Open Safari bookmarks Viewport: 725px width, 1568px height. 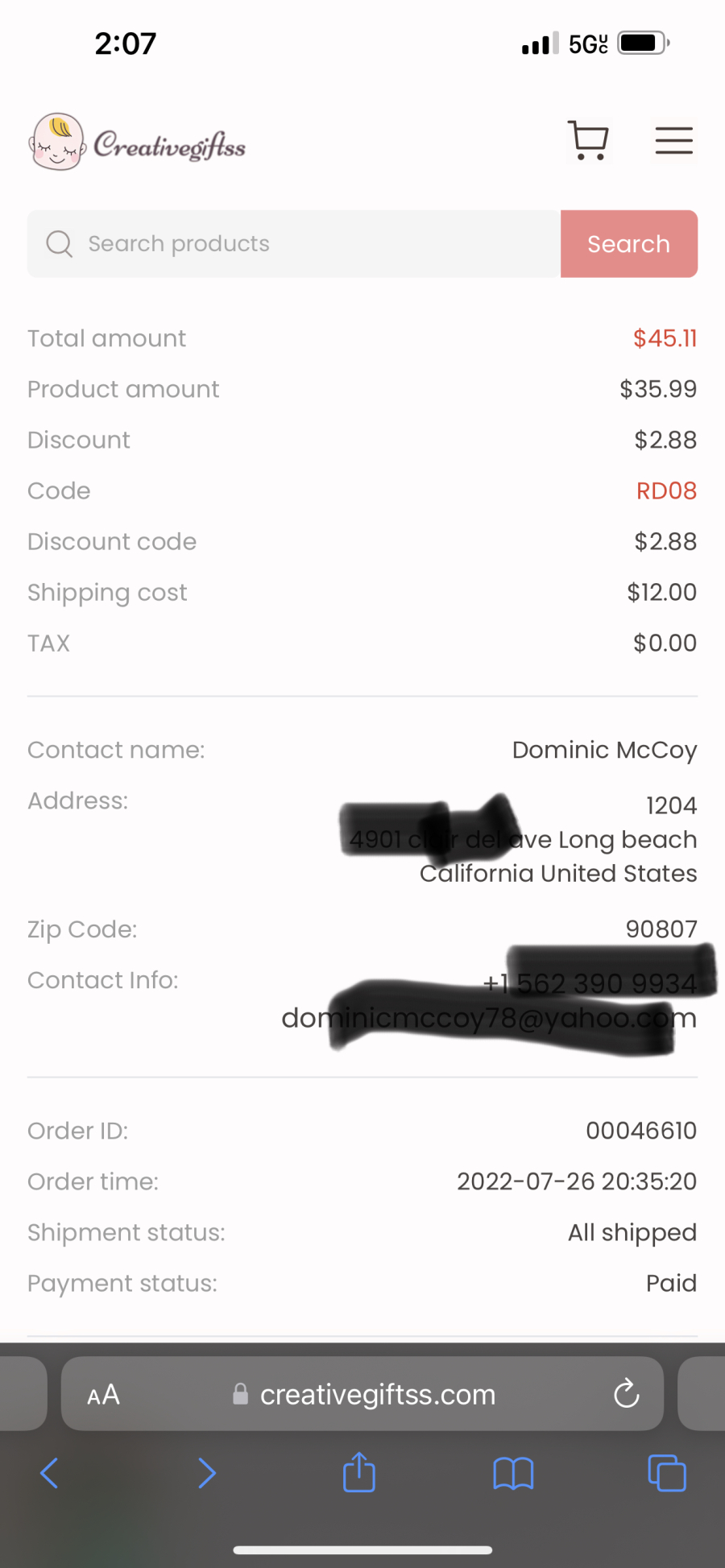point(513,1474)
